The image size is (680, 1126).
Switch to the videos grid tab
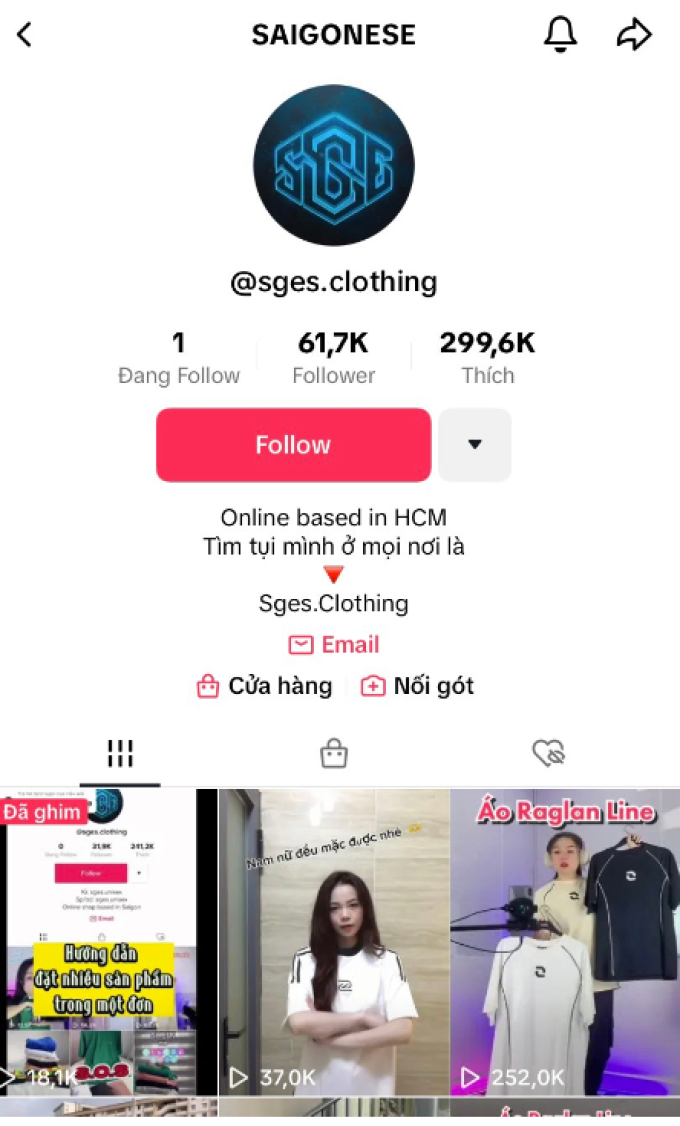pyautogui.click(x=120, y=753)
